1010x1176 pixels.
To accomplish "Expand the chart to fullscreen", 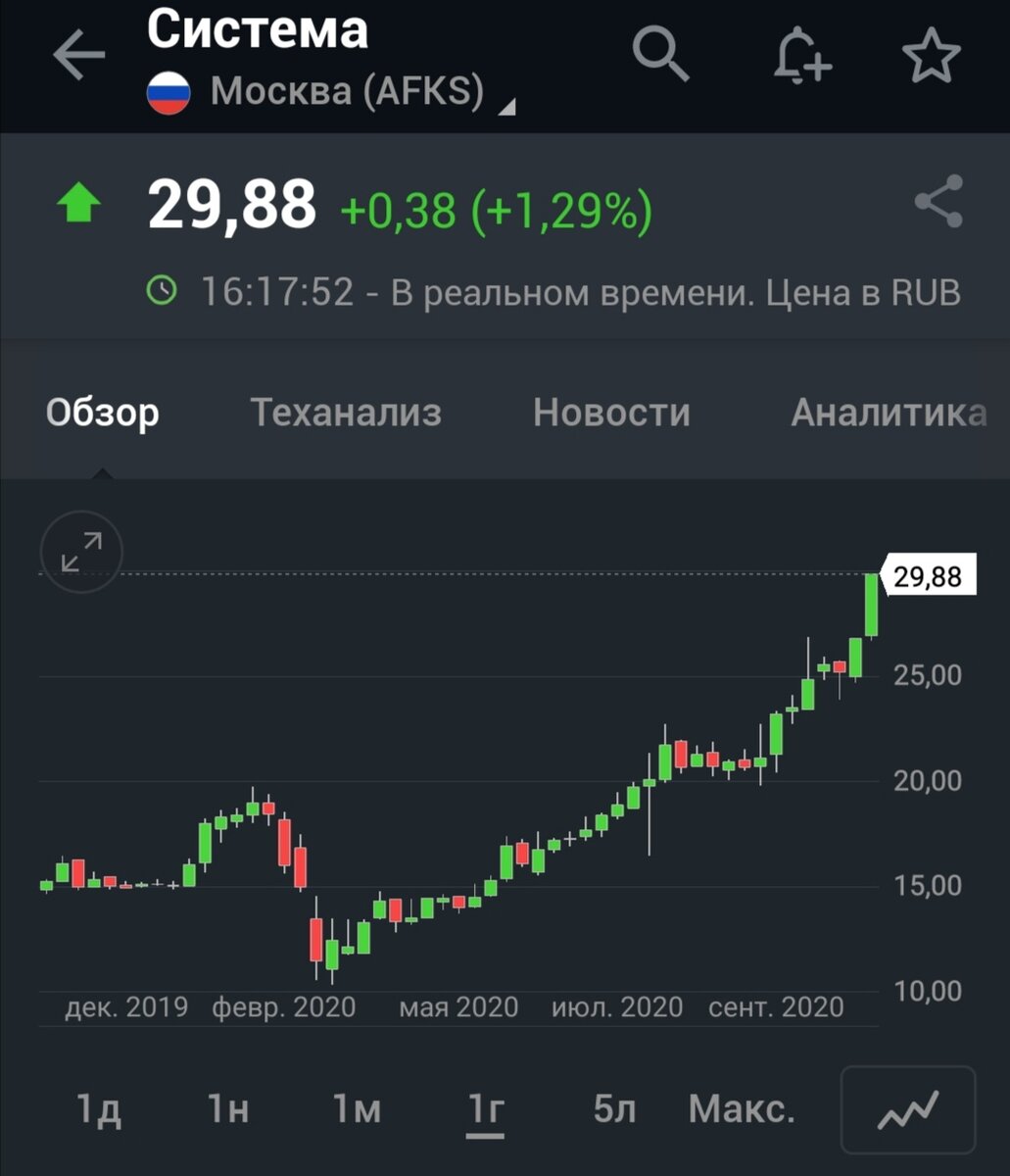I will [x=81, y=552].
